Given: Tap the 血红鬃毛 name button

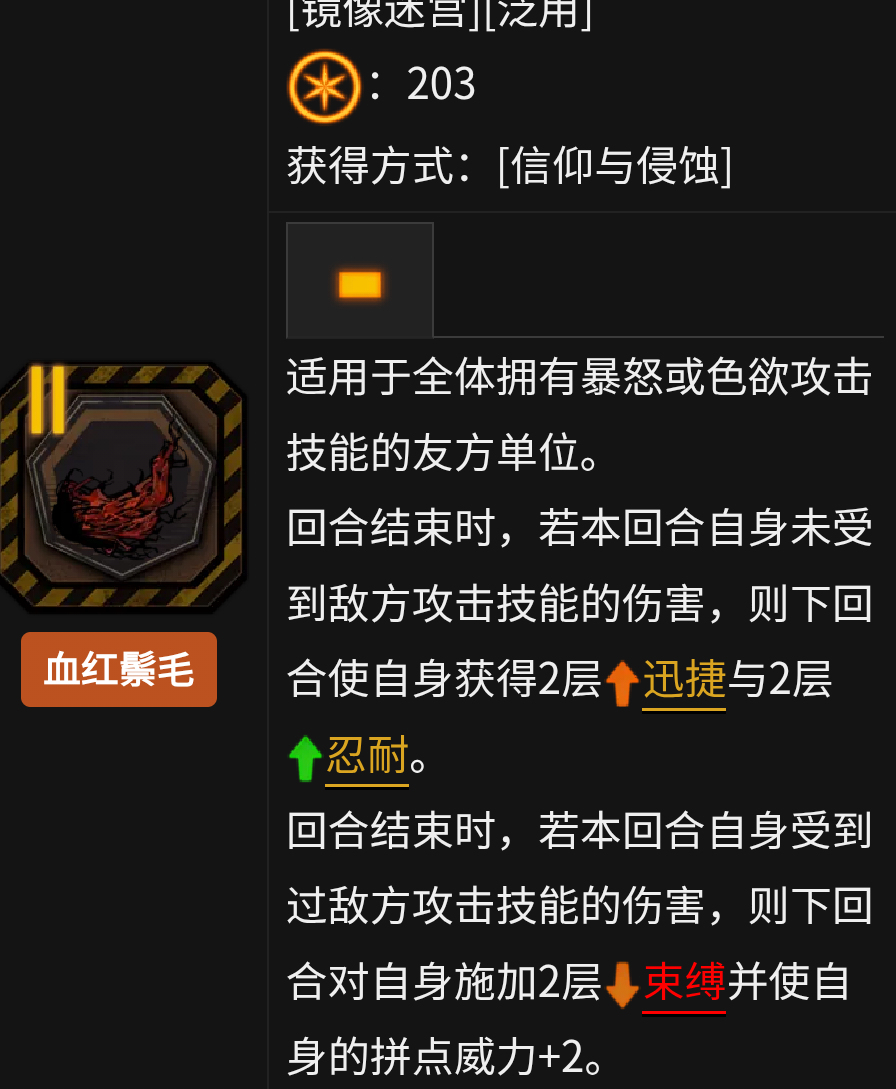Looking at the screenshot, I should click(x=119, y=670).
